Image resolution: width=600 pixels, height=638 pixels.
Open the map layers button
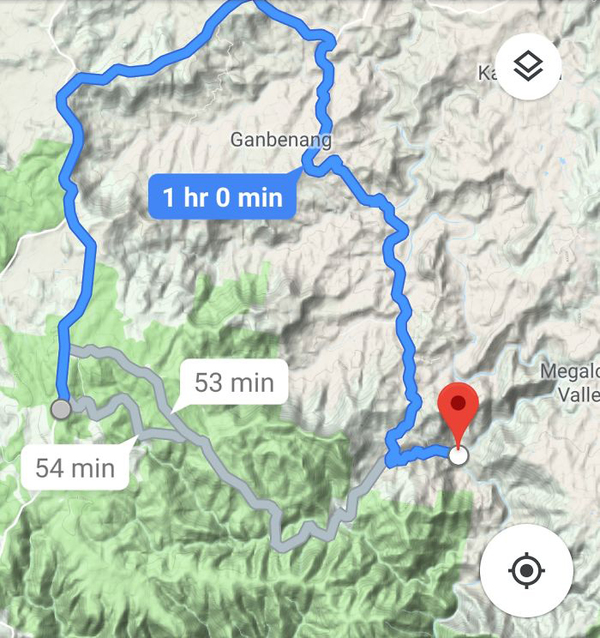[x=527, y=68]
